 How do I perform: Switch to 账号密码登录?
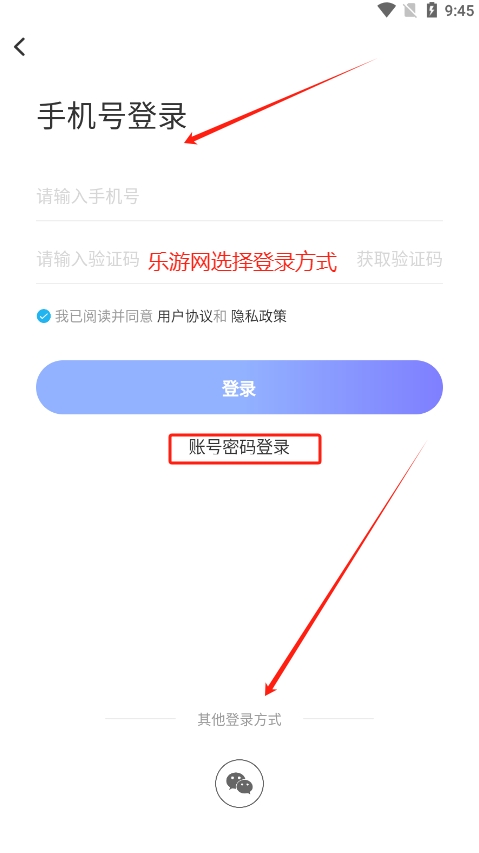tap(239, 447)
